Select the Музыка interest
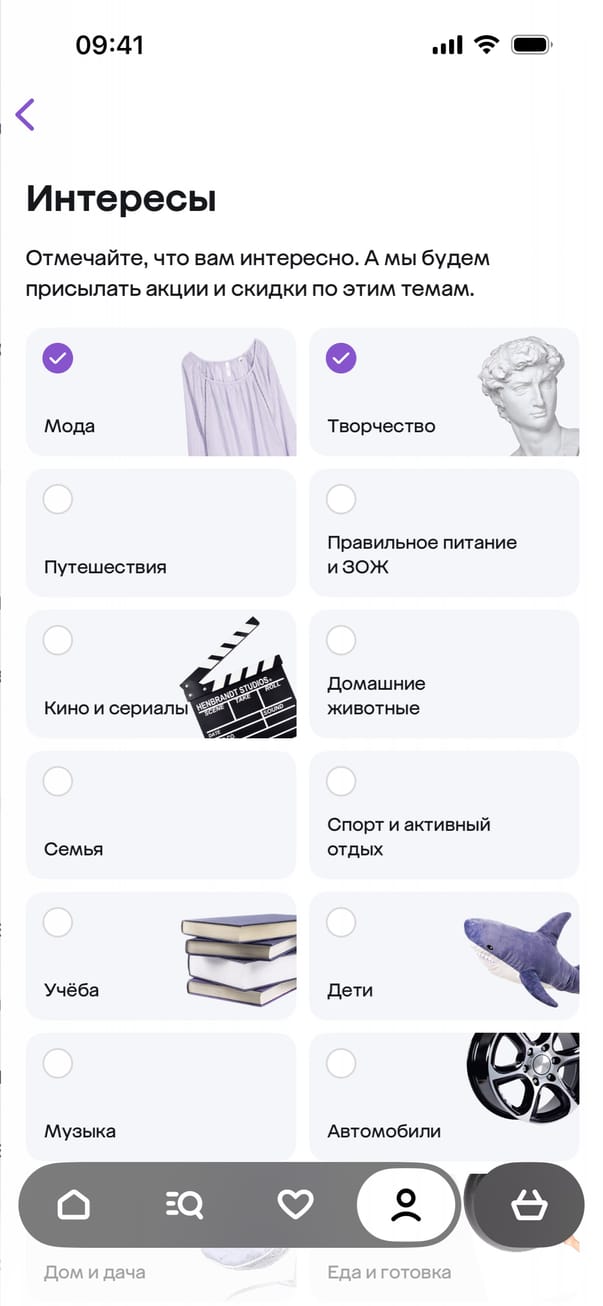Screen dimensions: 603x1306 [x=58, y=1063]
